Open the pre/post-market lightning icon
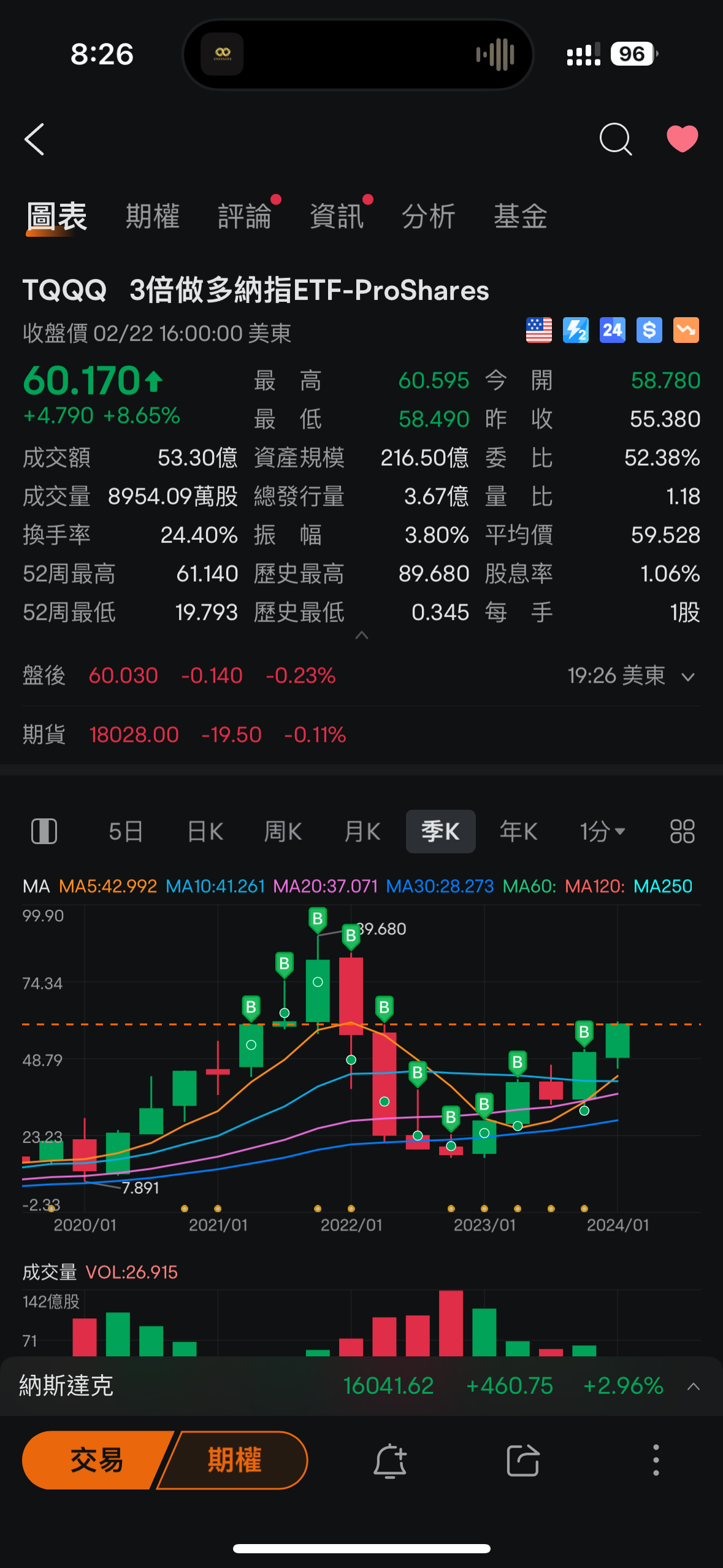This screenshot has height=1568, width=723. [575, 331]
